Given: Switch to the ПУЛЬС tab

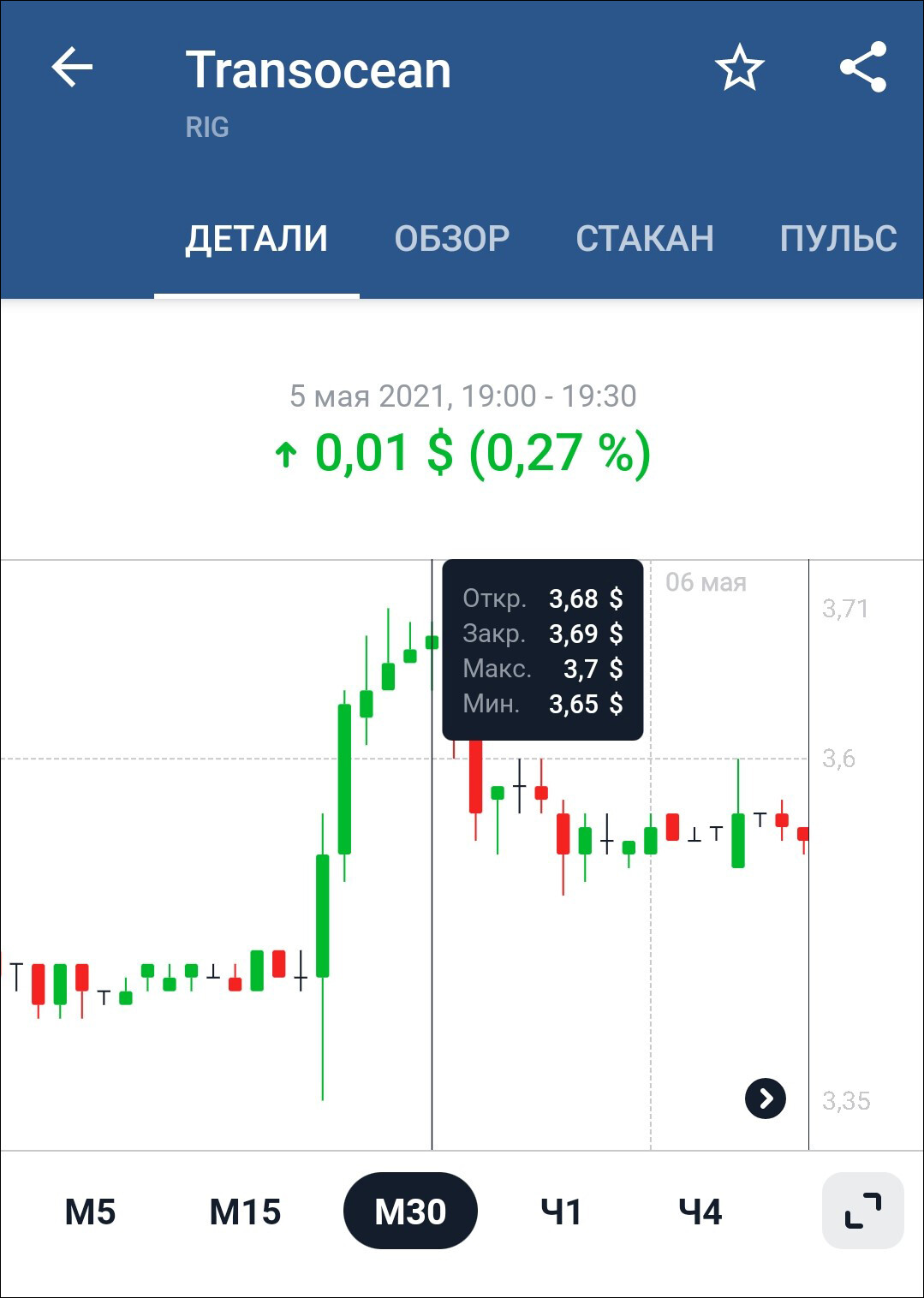Looking at the screenshot, I should point(838,238).
